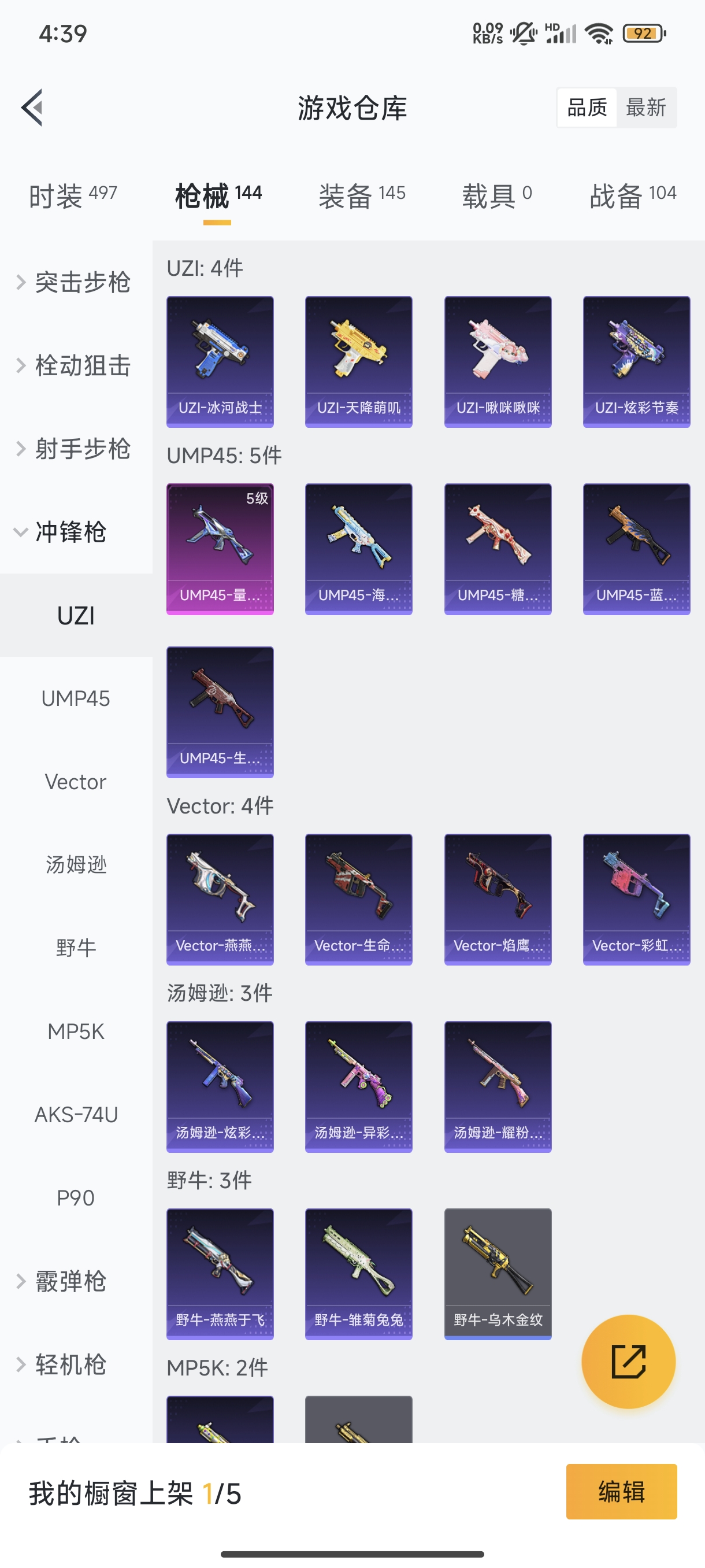This screenshot has height=1568, width=705.
Task: Go back using the arrow
Action: tap(32, 108)
